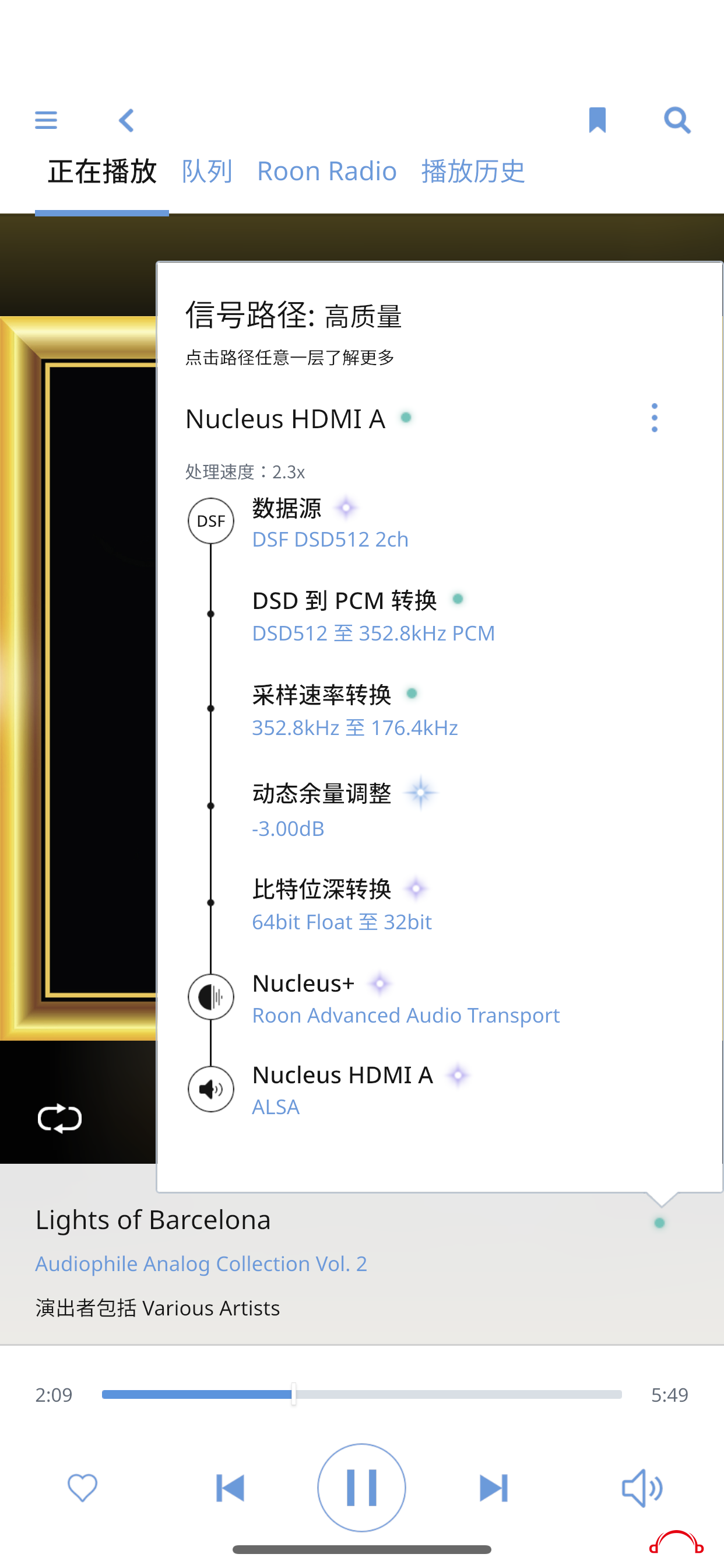The height and width of the screenshot is (1568, 724).
Task: Open the bookmark icon
Action: click(597, 120)
